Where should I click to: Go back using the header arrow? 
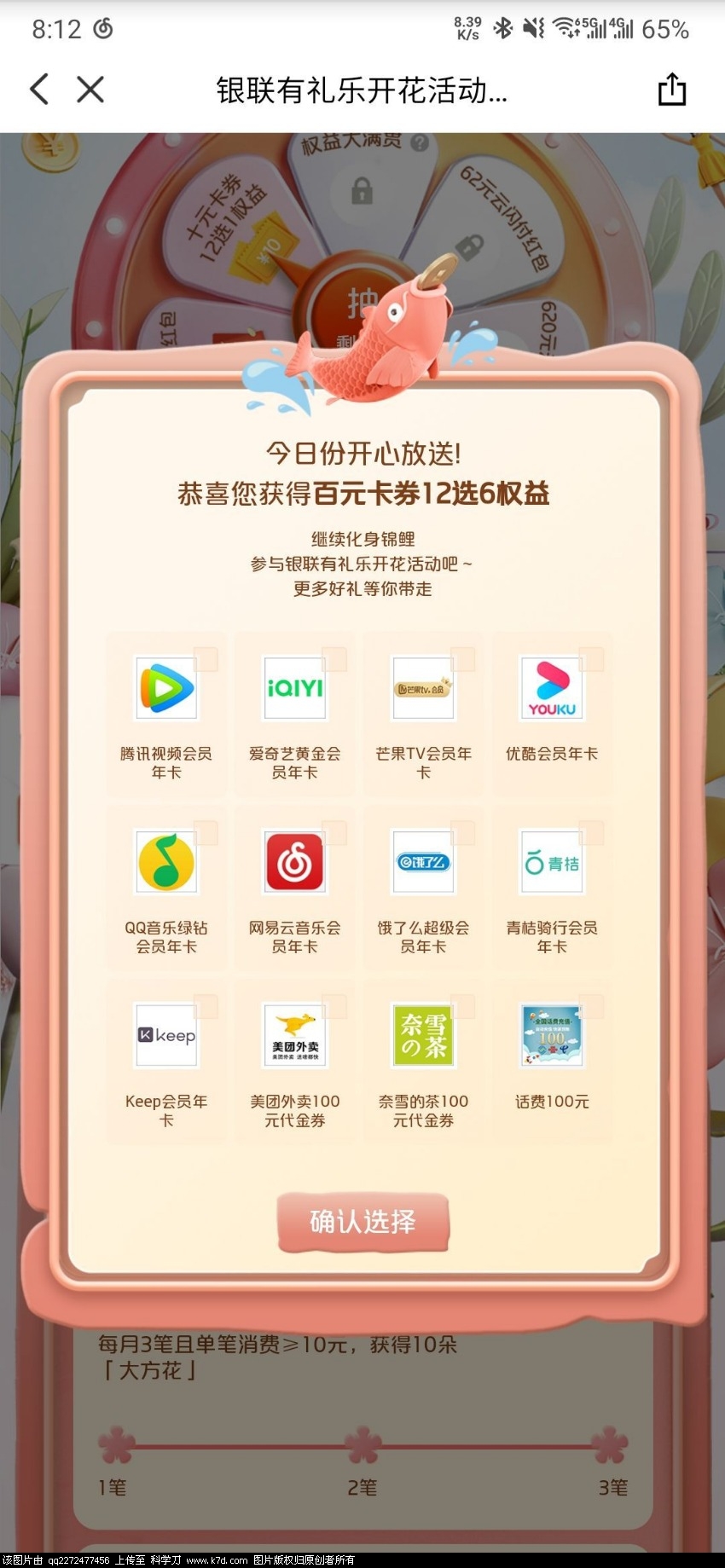39,90
